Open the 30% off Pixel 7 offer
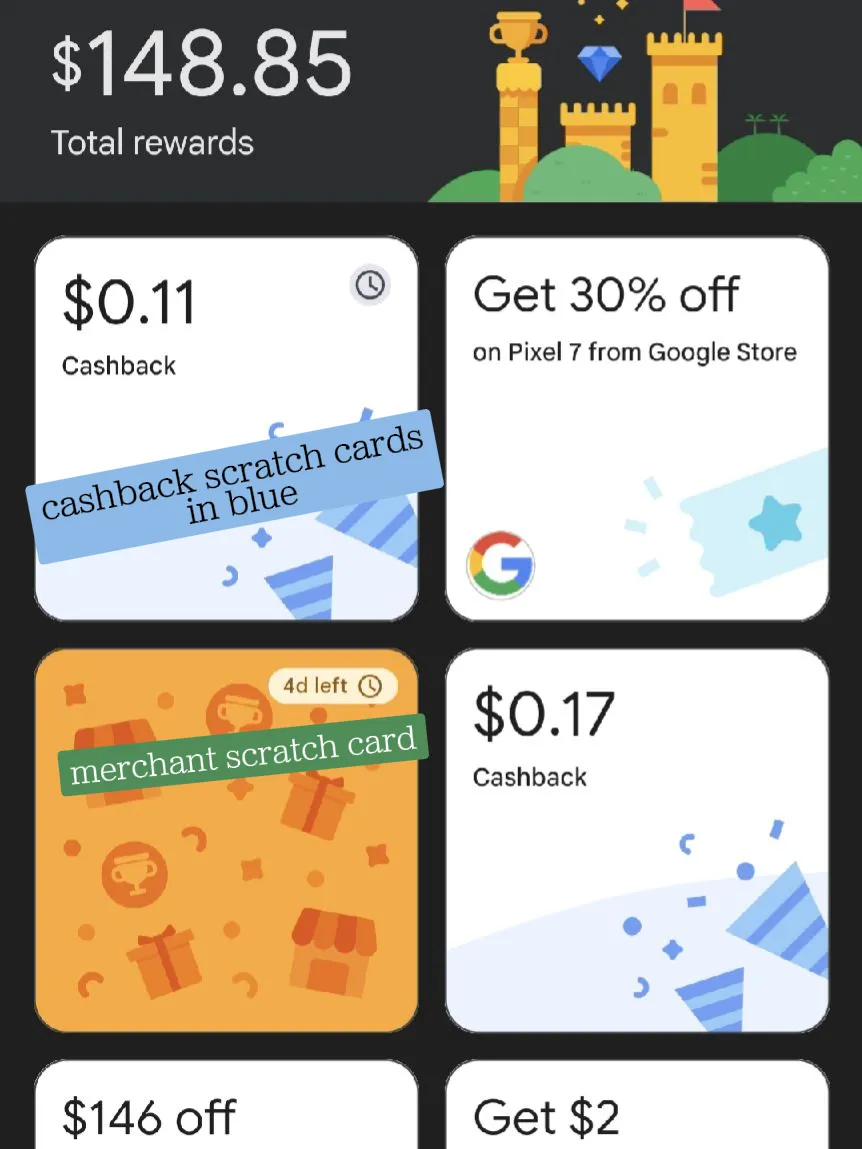 [x=636, y=430]
